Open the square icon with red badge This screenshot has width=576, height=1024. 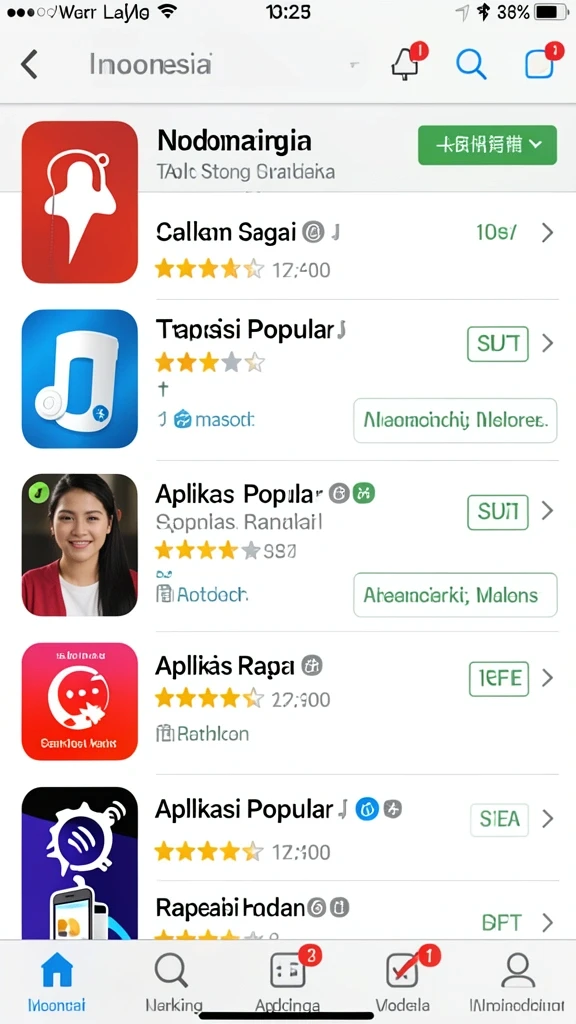542,62
